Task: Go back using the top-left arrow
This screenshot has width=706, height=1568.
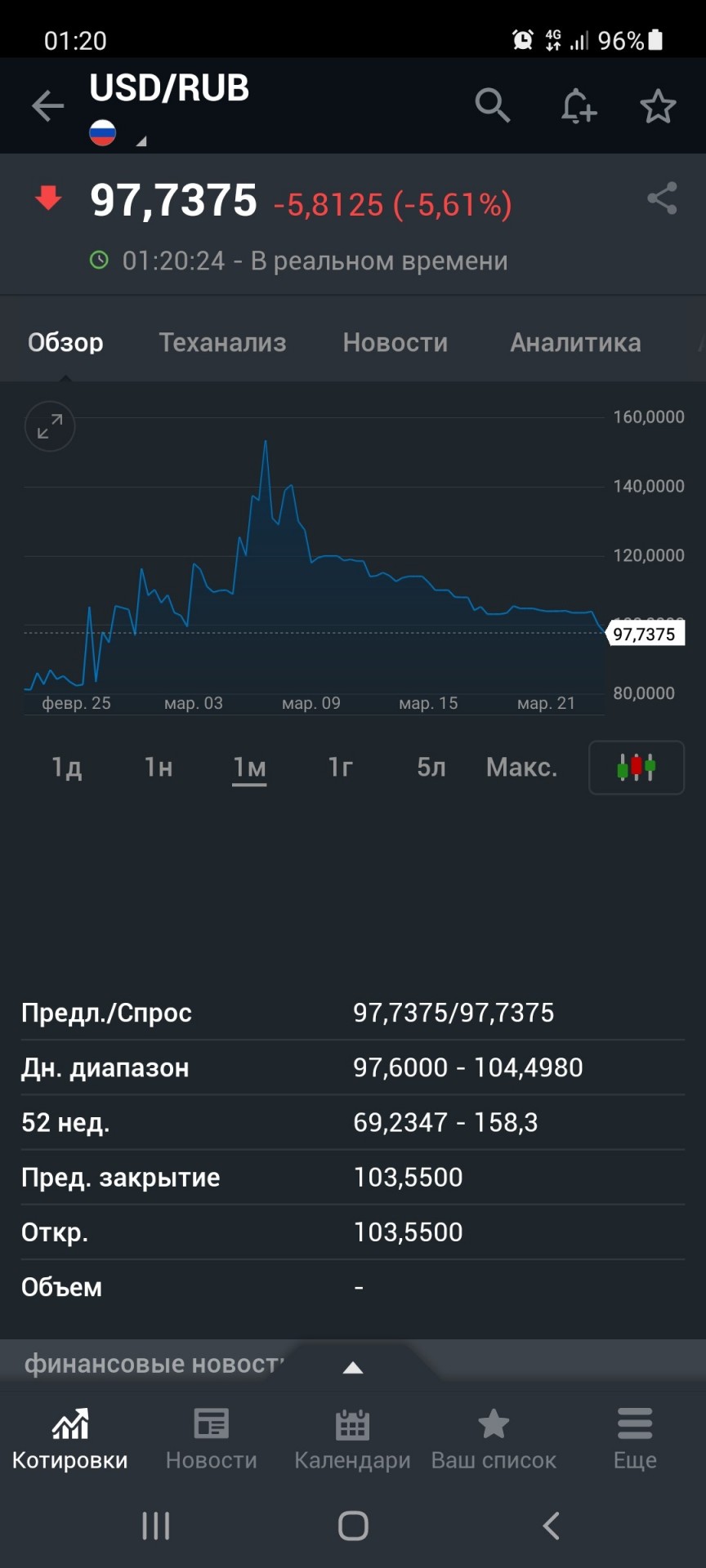Action: [47, 105]
